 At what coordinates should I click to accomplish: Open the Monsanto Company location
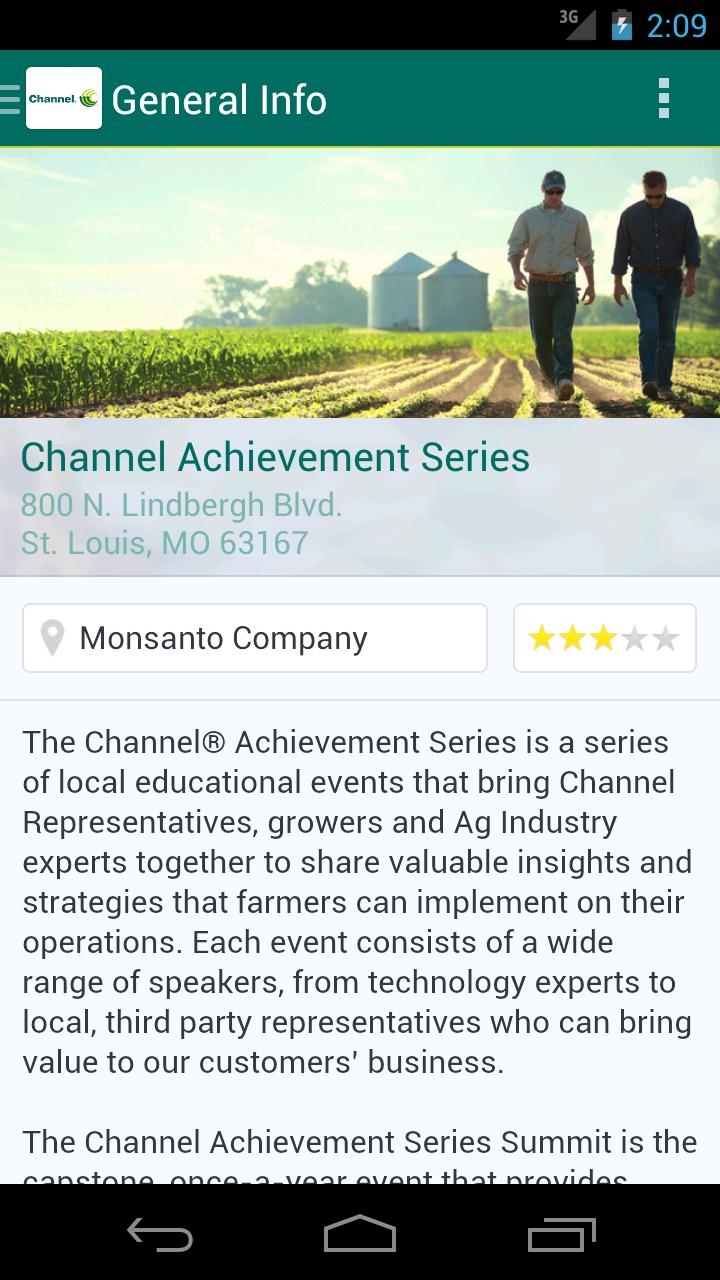point(255,638)
